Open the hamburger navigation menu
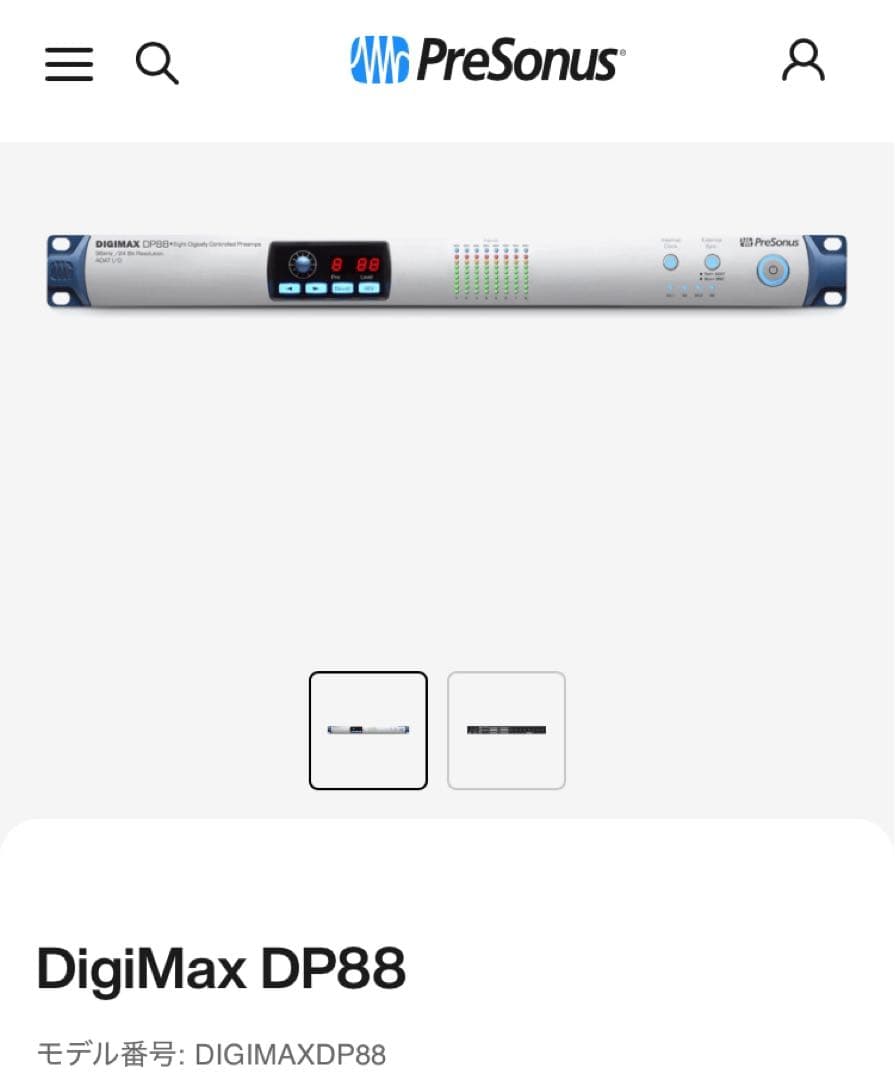 coord(68,63)
